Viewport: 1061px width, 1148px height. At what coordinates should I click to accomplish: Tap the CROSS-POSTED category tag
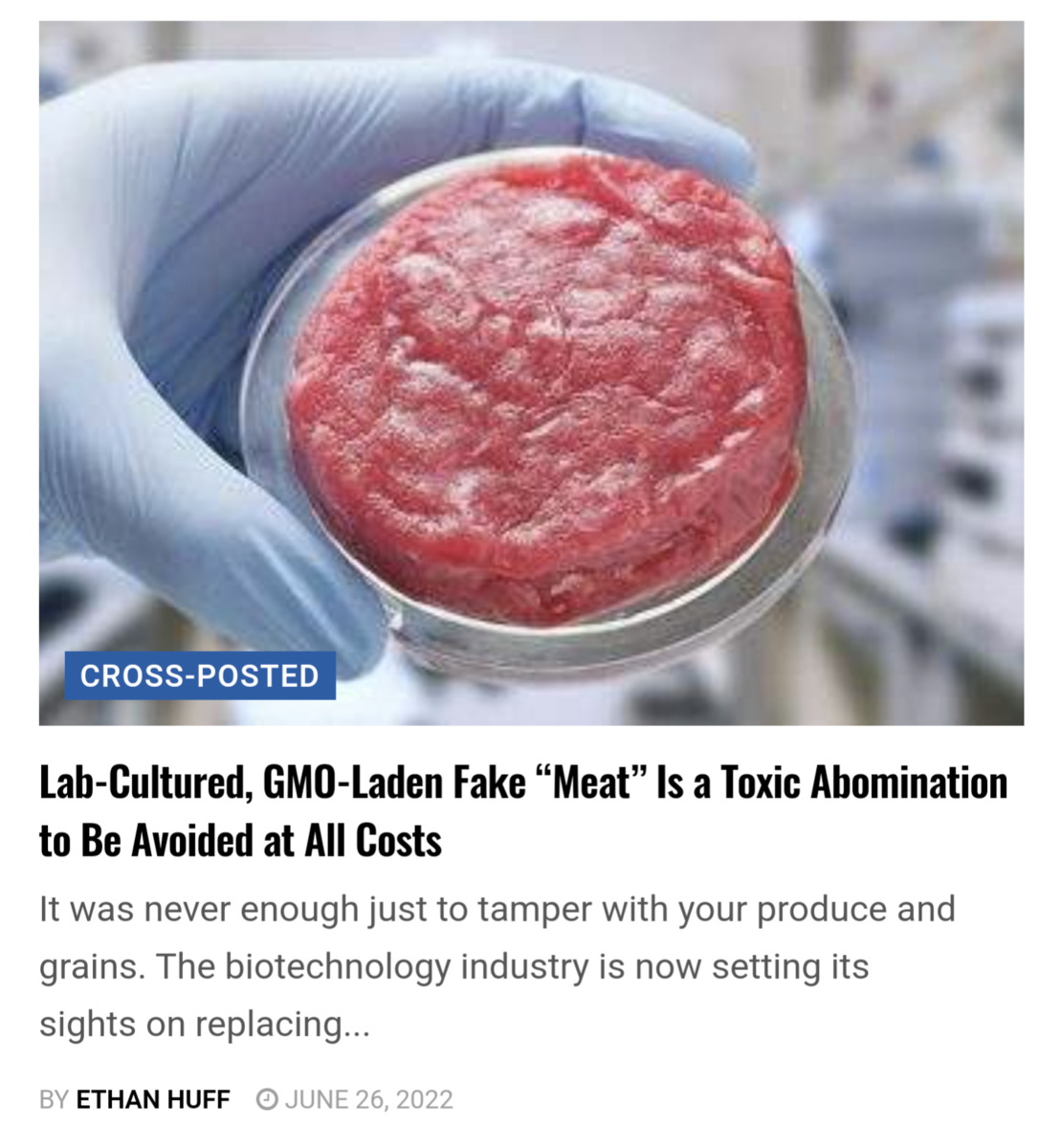200,675
